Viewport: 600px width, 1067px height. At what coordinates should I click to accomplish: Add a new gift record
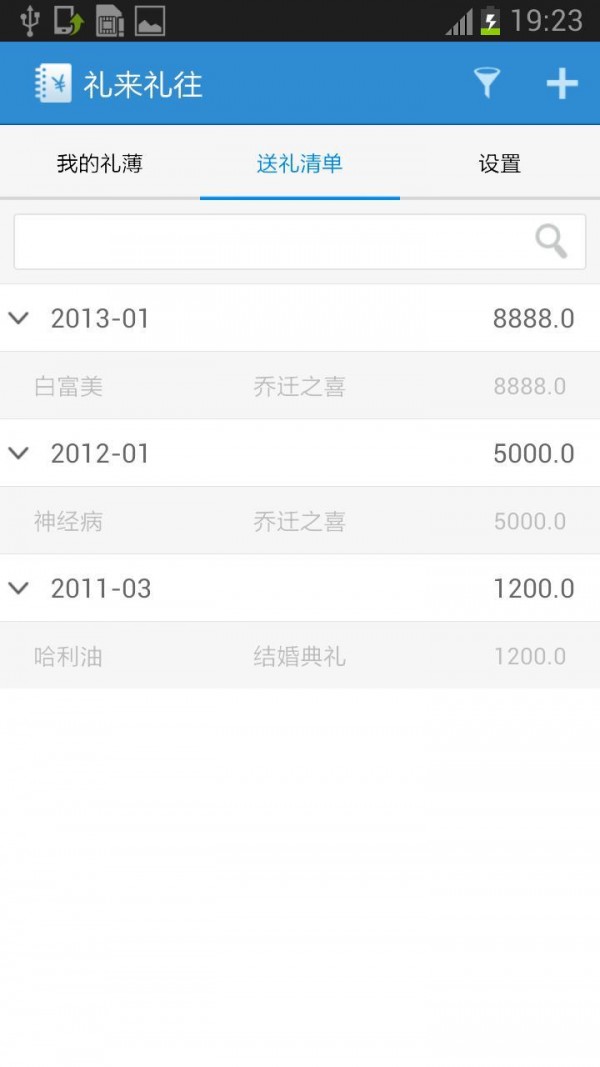click(x=561, y=84)
